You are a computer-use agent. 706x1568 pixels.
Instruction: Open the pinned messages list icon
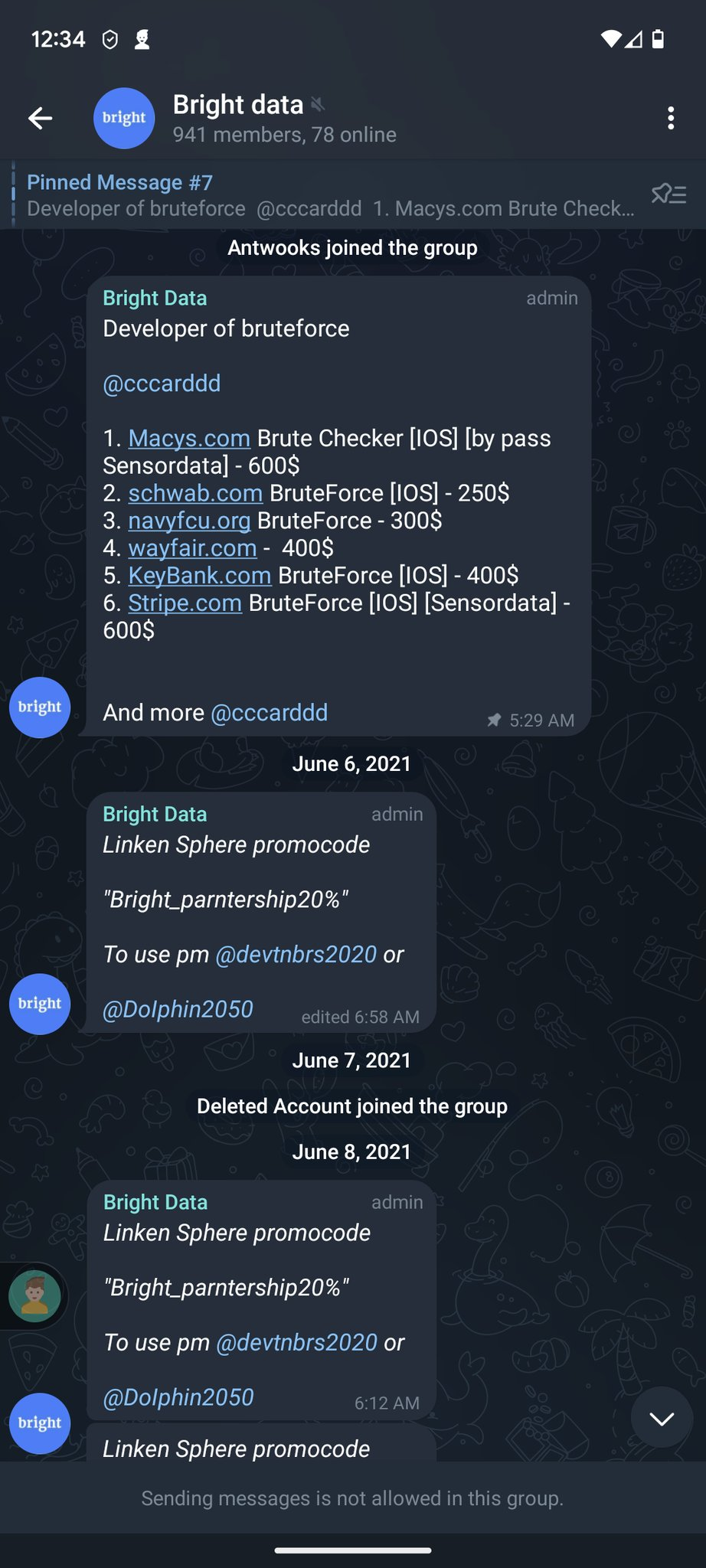668,194
